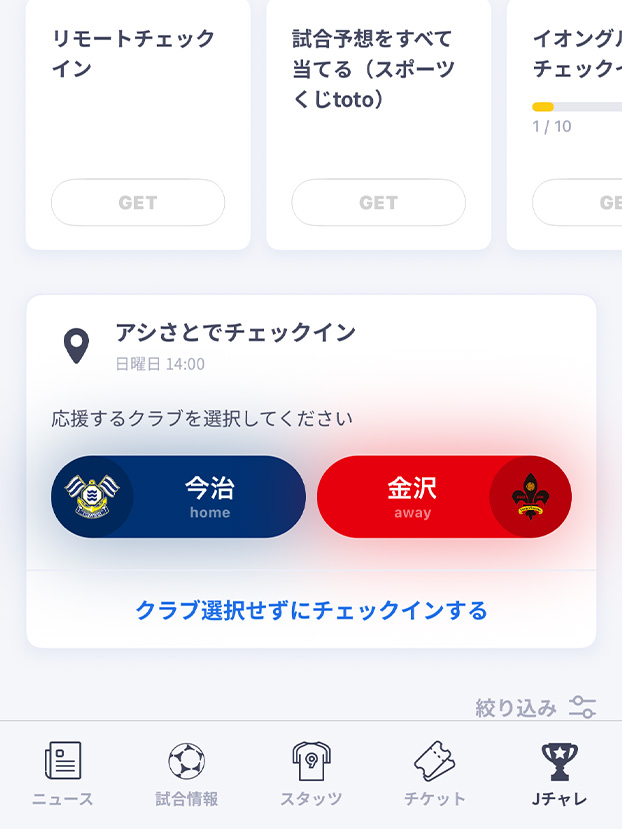Check in without selecting a club

(x=311, y=610)
